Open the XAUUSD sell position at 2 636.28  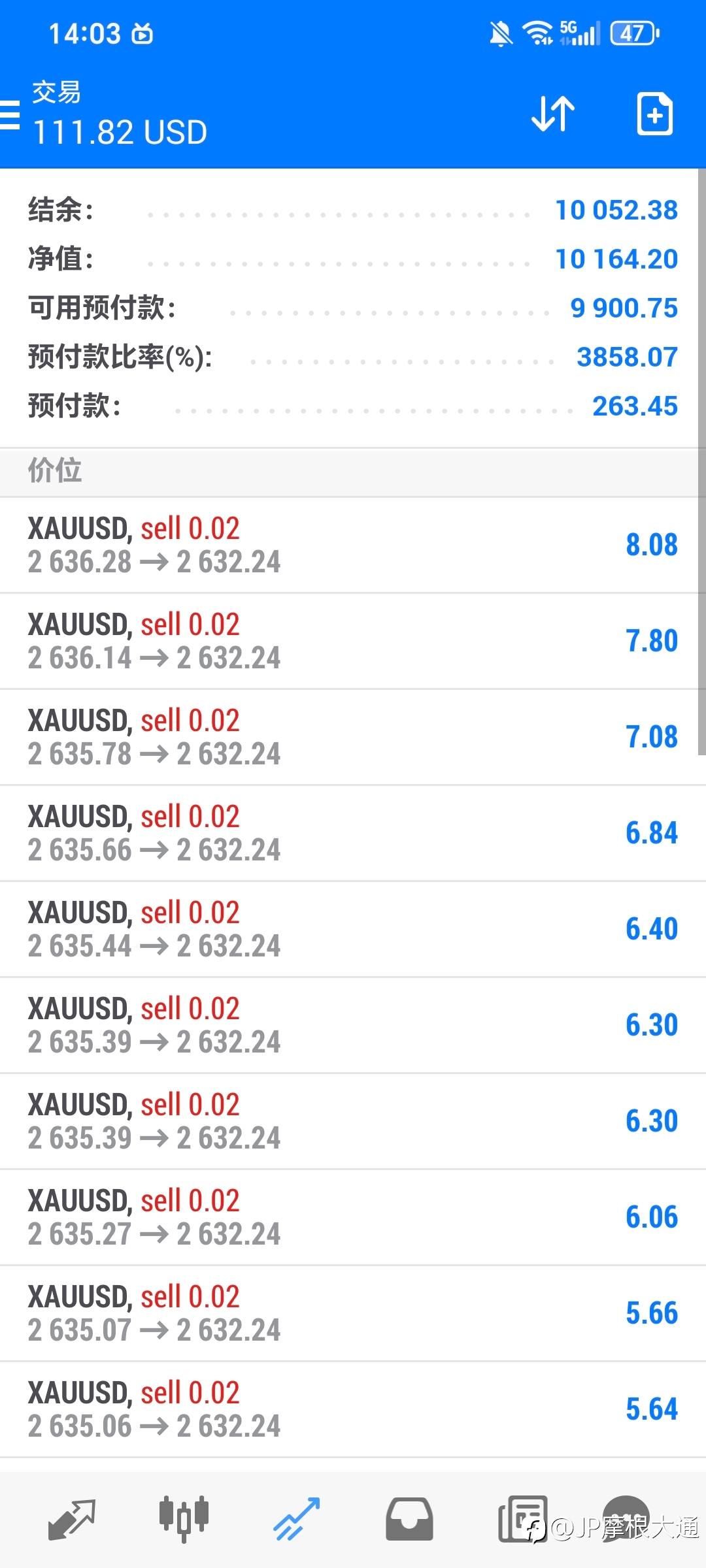coord(353,545)
